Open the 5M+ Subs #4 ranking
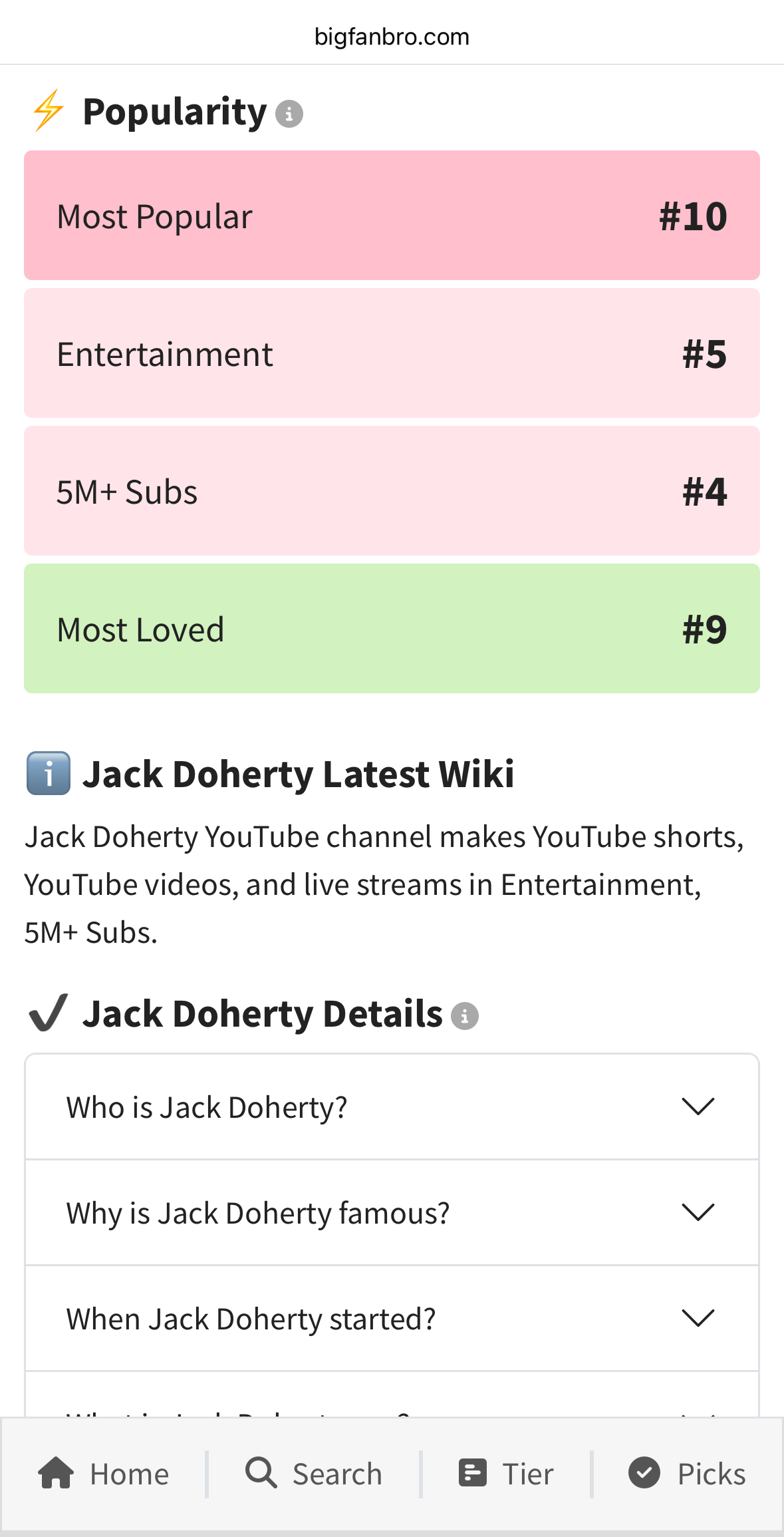784x1537 pixels. [x=392, y=491]
